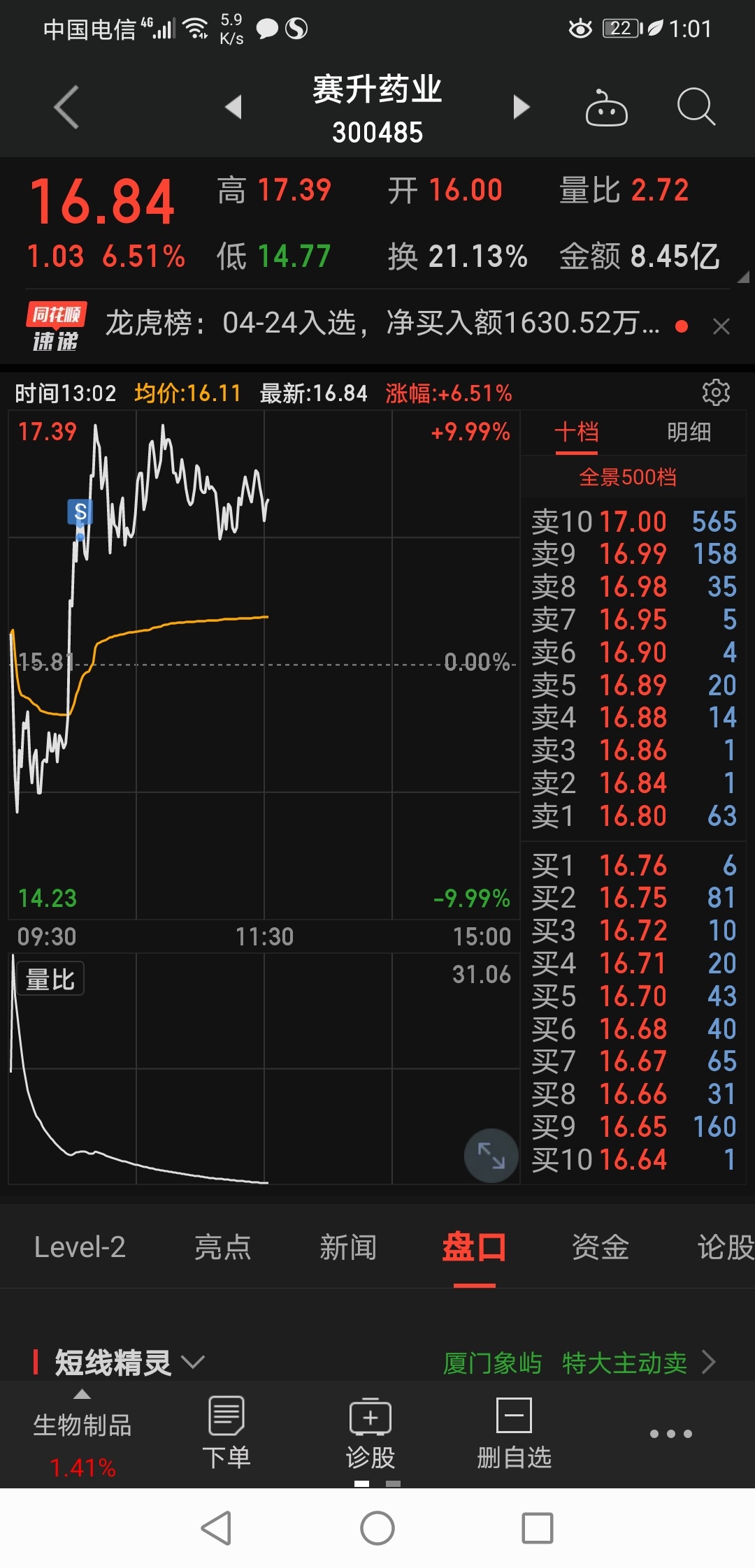Switch to the 明细 tab
Viewport: 755px width, 1568px height.
[689, 432]
